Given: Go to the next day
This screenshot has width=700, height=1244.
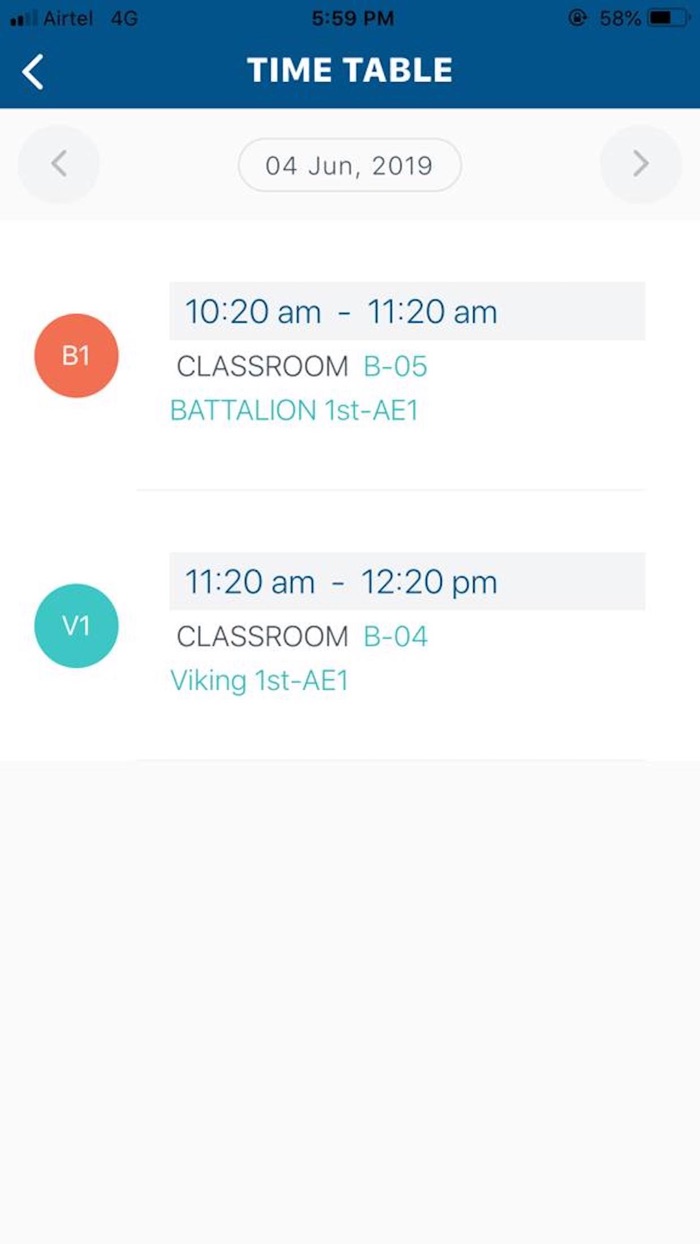Looking at the screenshot, I should pyautogui.click(x=640, y=164).
